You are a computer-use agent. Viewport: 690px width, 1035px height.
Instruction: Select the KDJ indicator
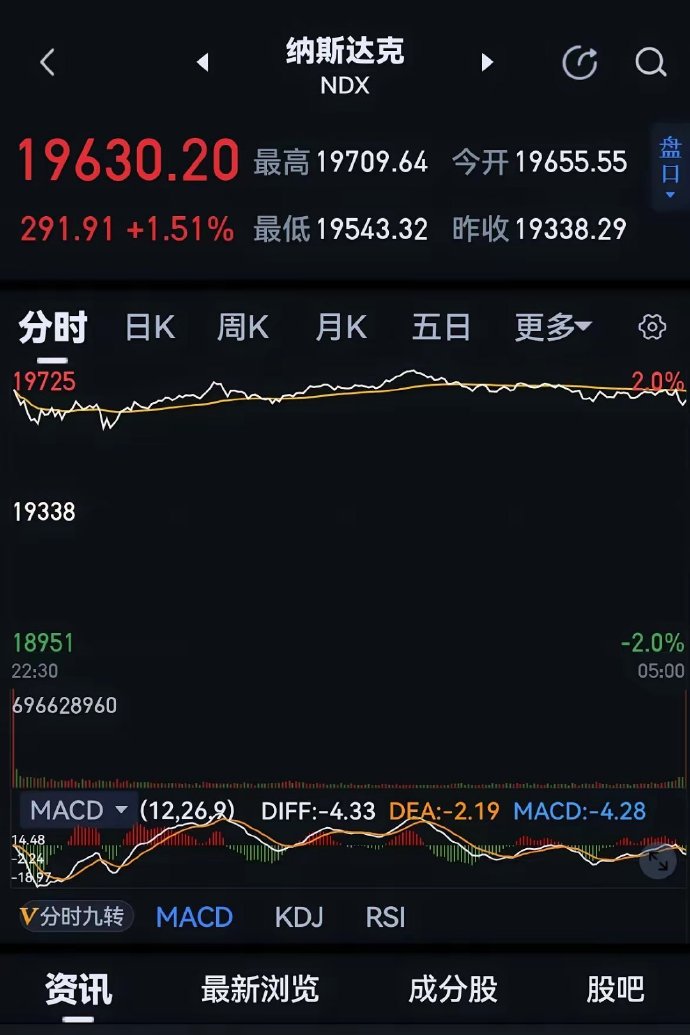(x=298, y=917)
